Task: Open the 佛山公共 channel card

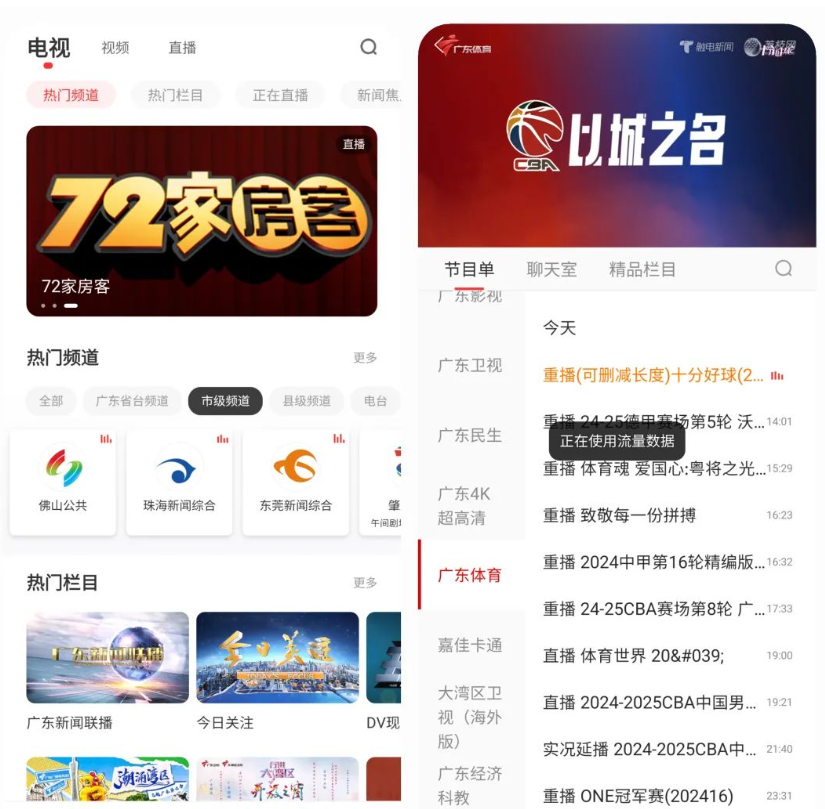Action: (63, 482)
